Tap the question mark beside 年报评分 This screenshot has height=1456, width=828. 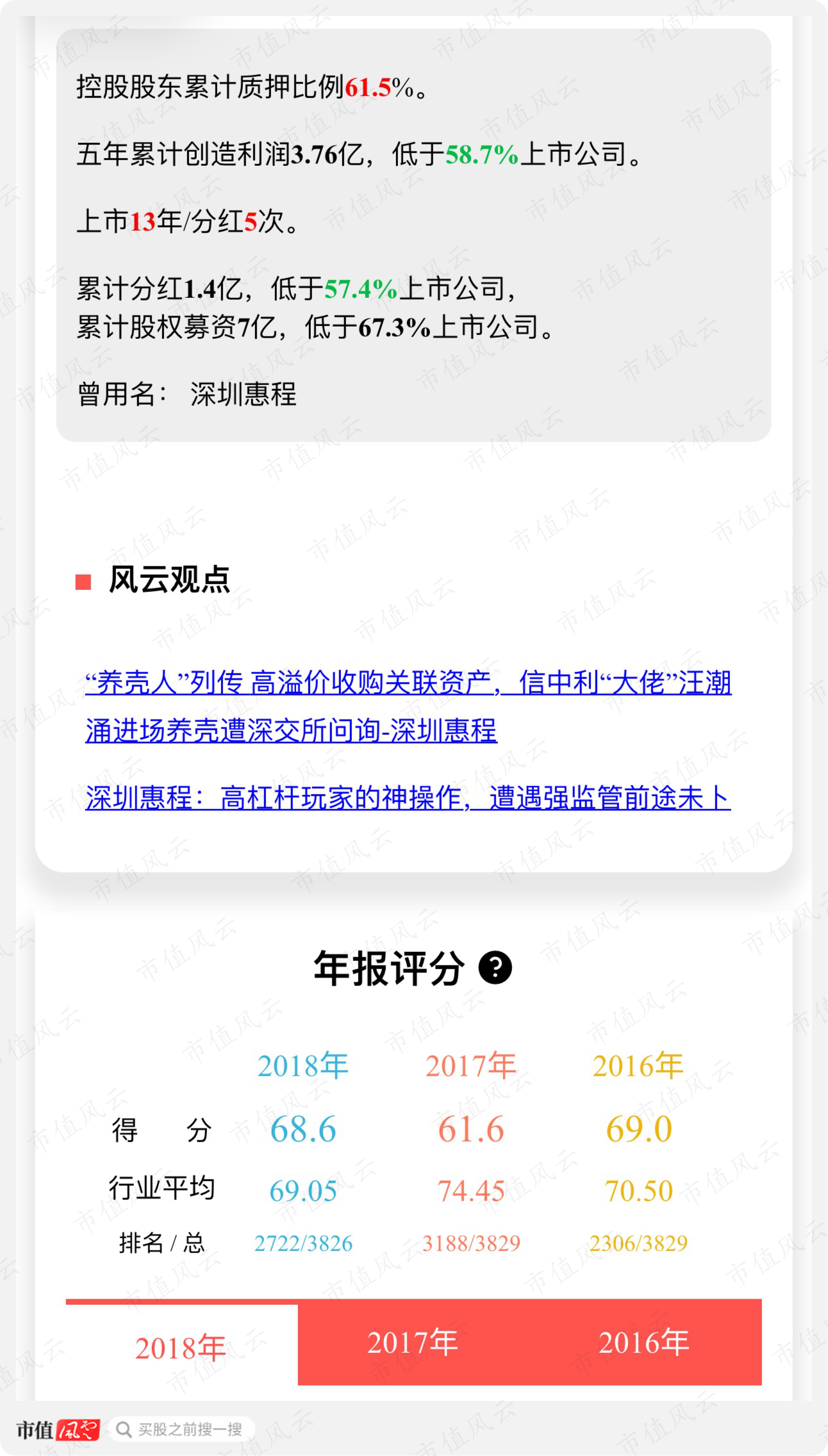pos(495,967)
